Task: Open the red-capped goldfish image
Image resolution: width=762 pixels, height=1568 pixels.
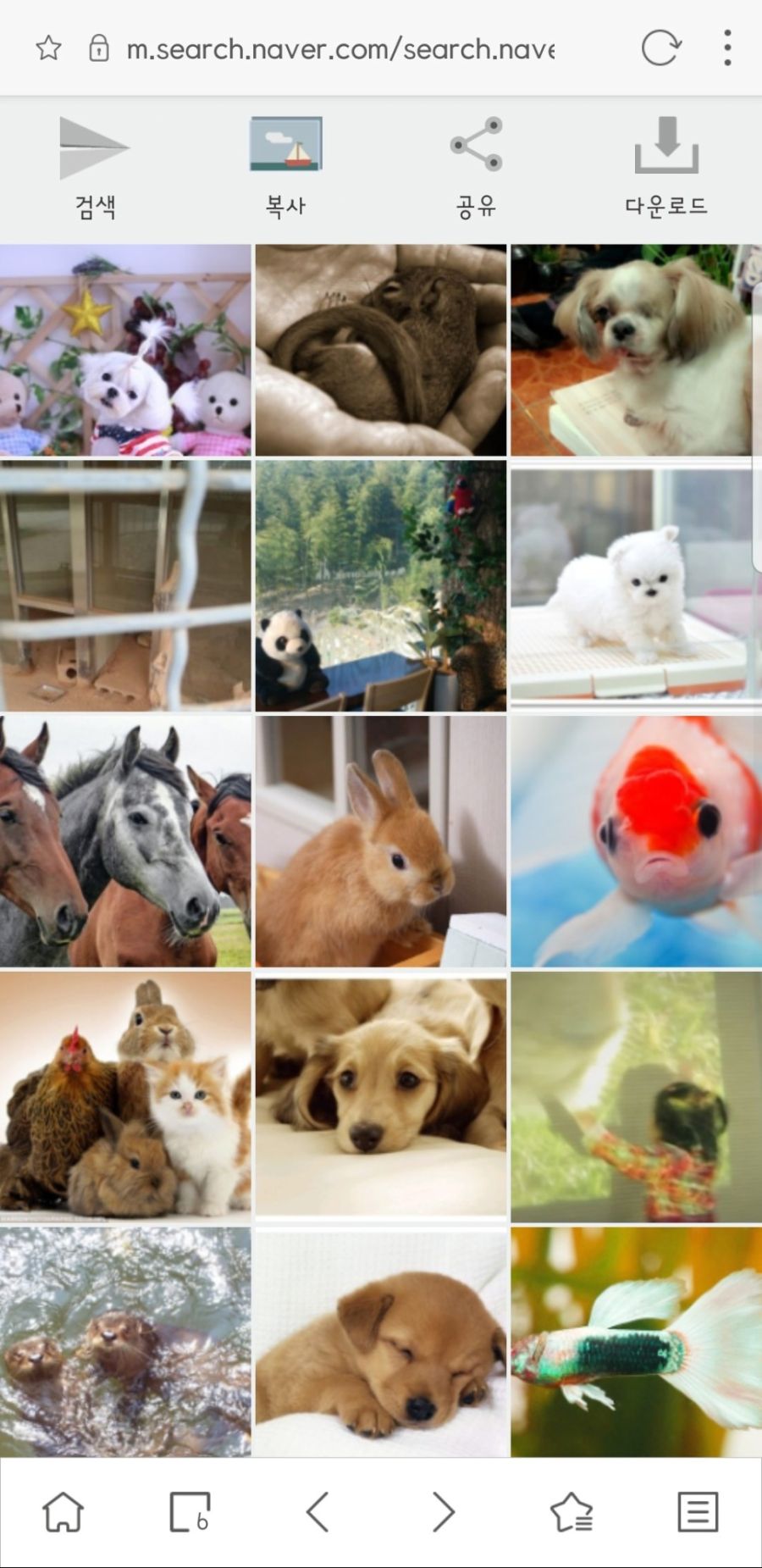Action: click(636, 841)
